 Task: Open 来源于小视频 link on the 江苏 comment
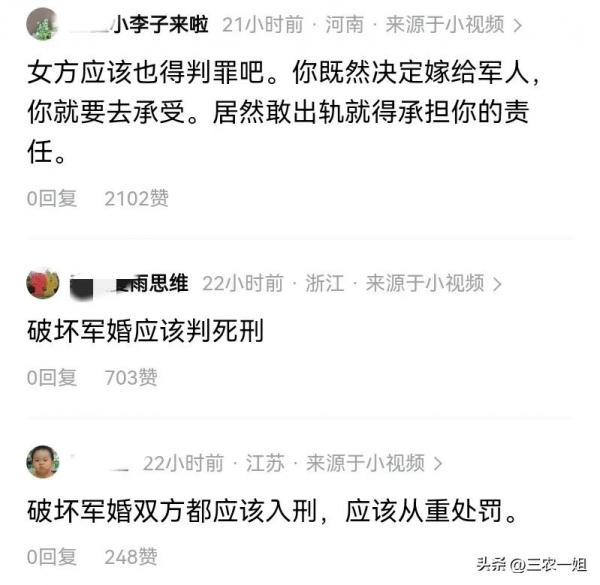(x=372, y=463)
